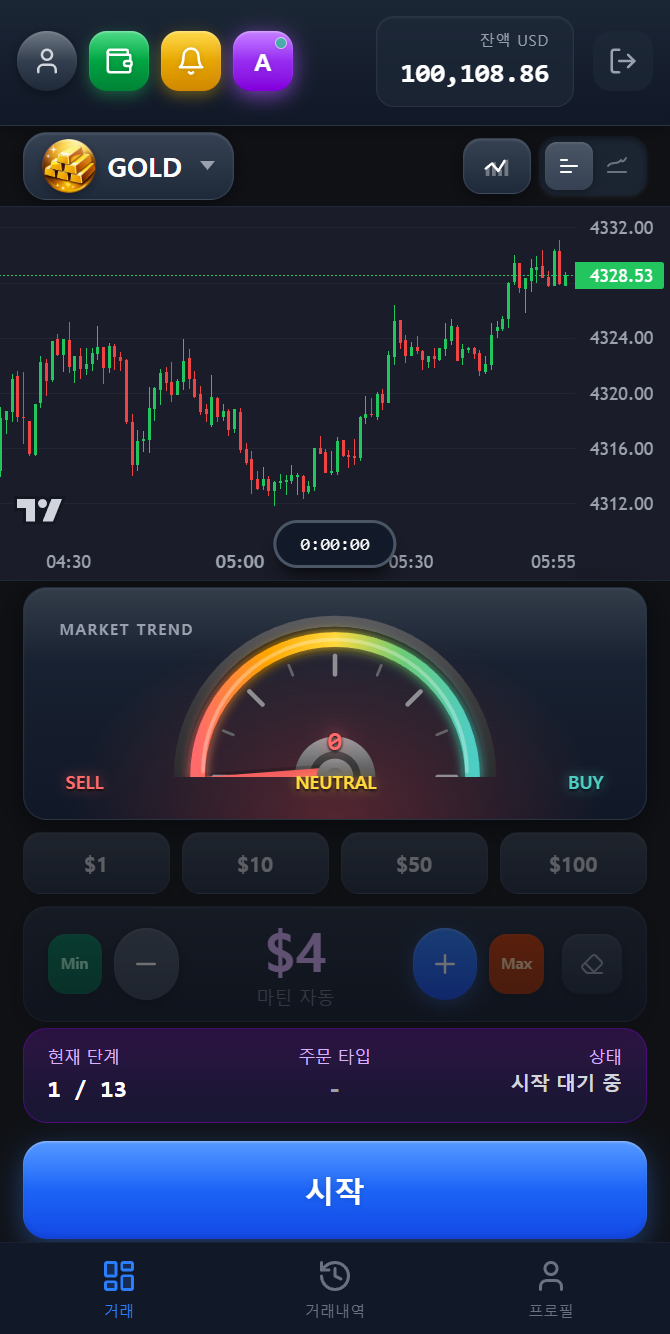Open the green wallet button
The width and height of the screenshot is (670, 1334).
(119, 61)
